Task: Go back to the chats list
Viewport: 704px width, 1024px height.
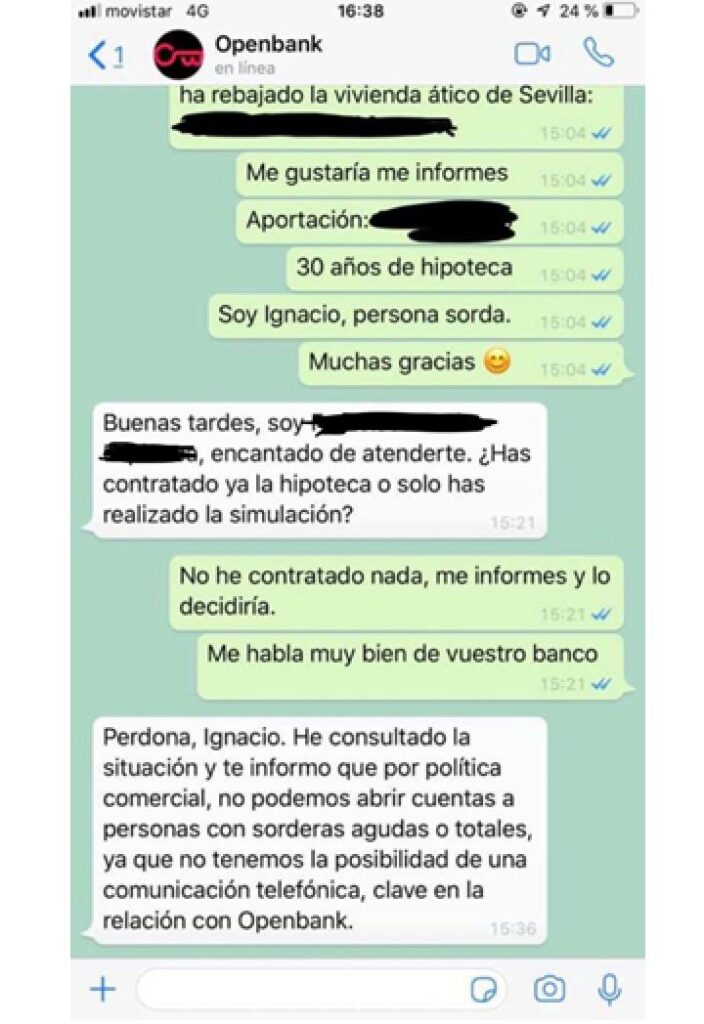Action: pyautogui.click(x=103, y=55)
